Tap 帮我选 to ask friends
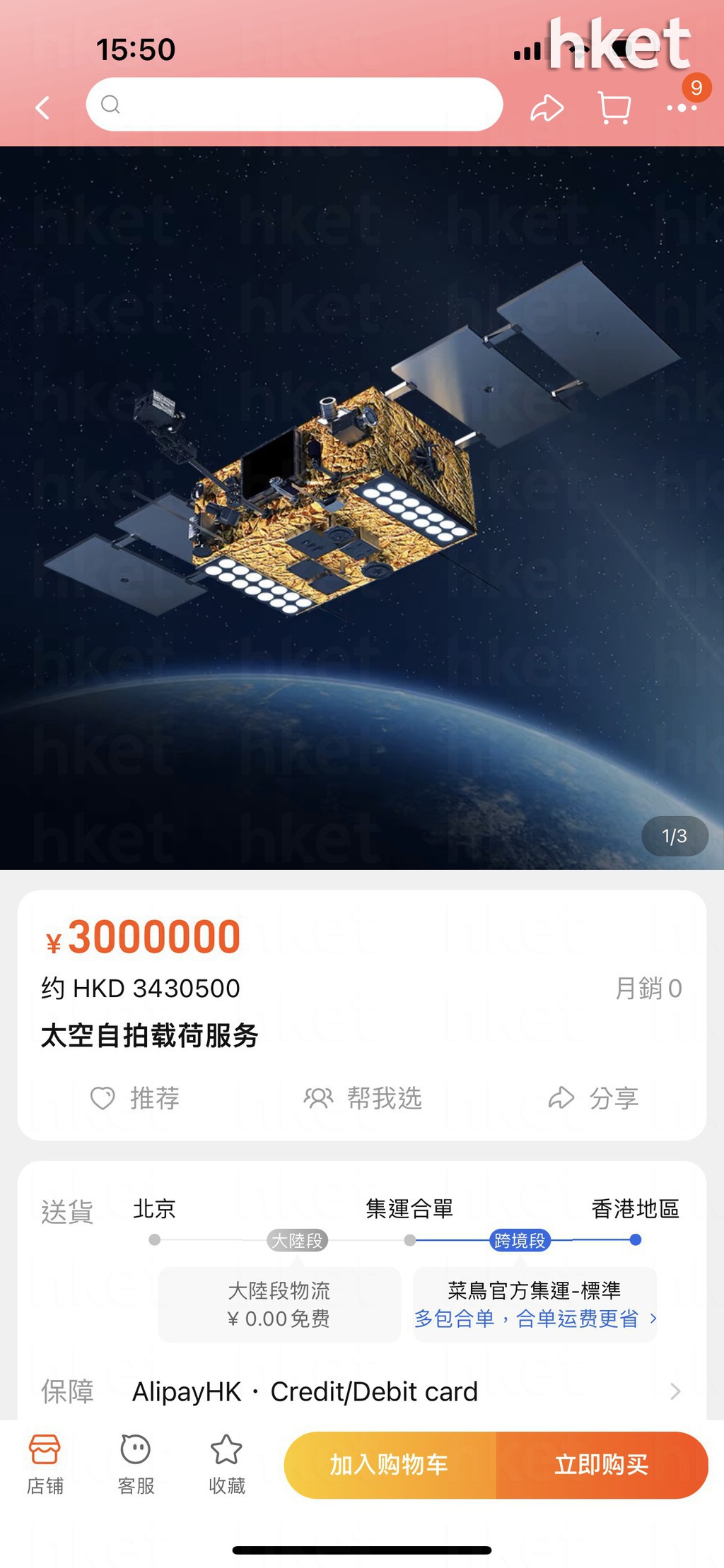724x1568 pixels. [363, 1098]
